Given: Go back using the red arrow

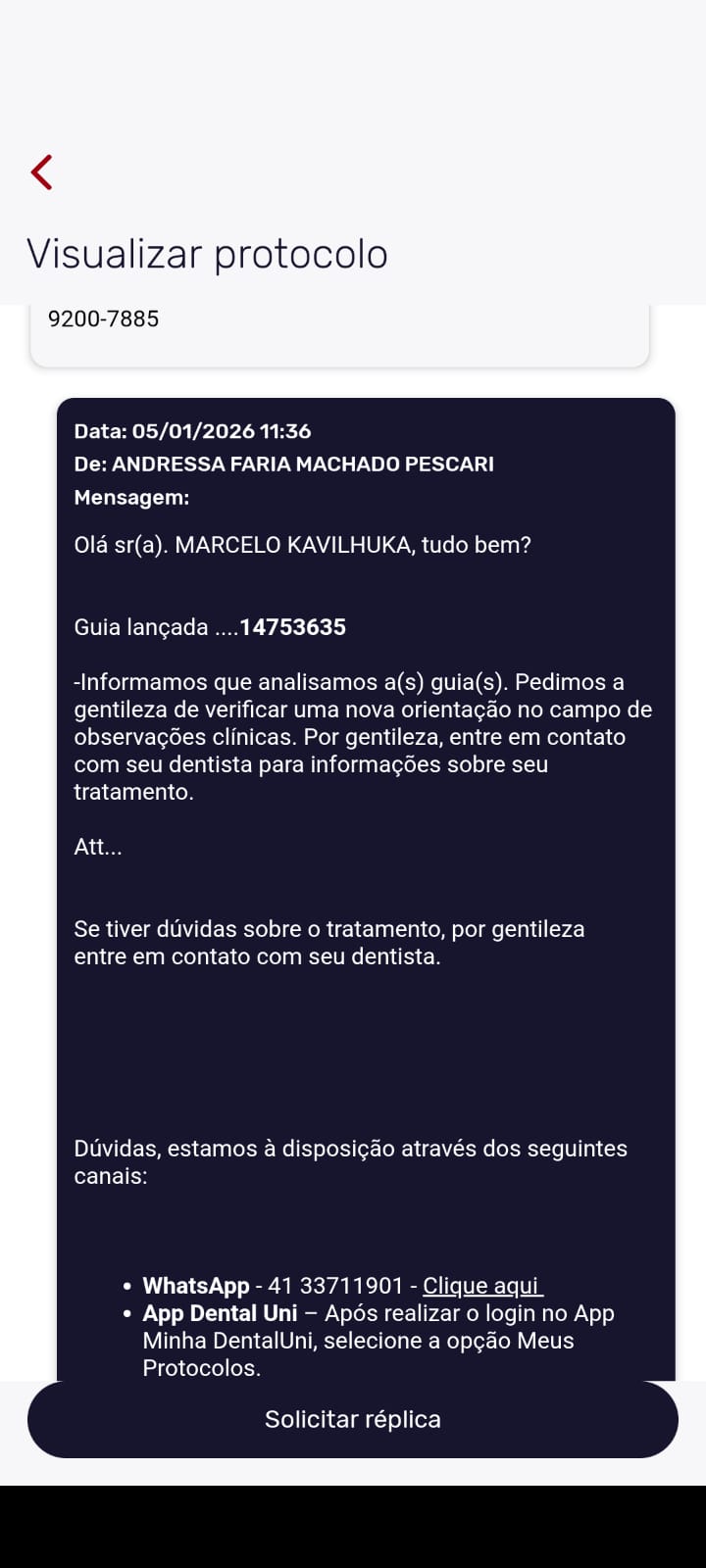Looking at the screenshot, I should (41, 172).
